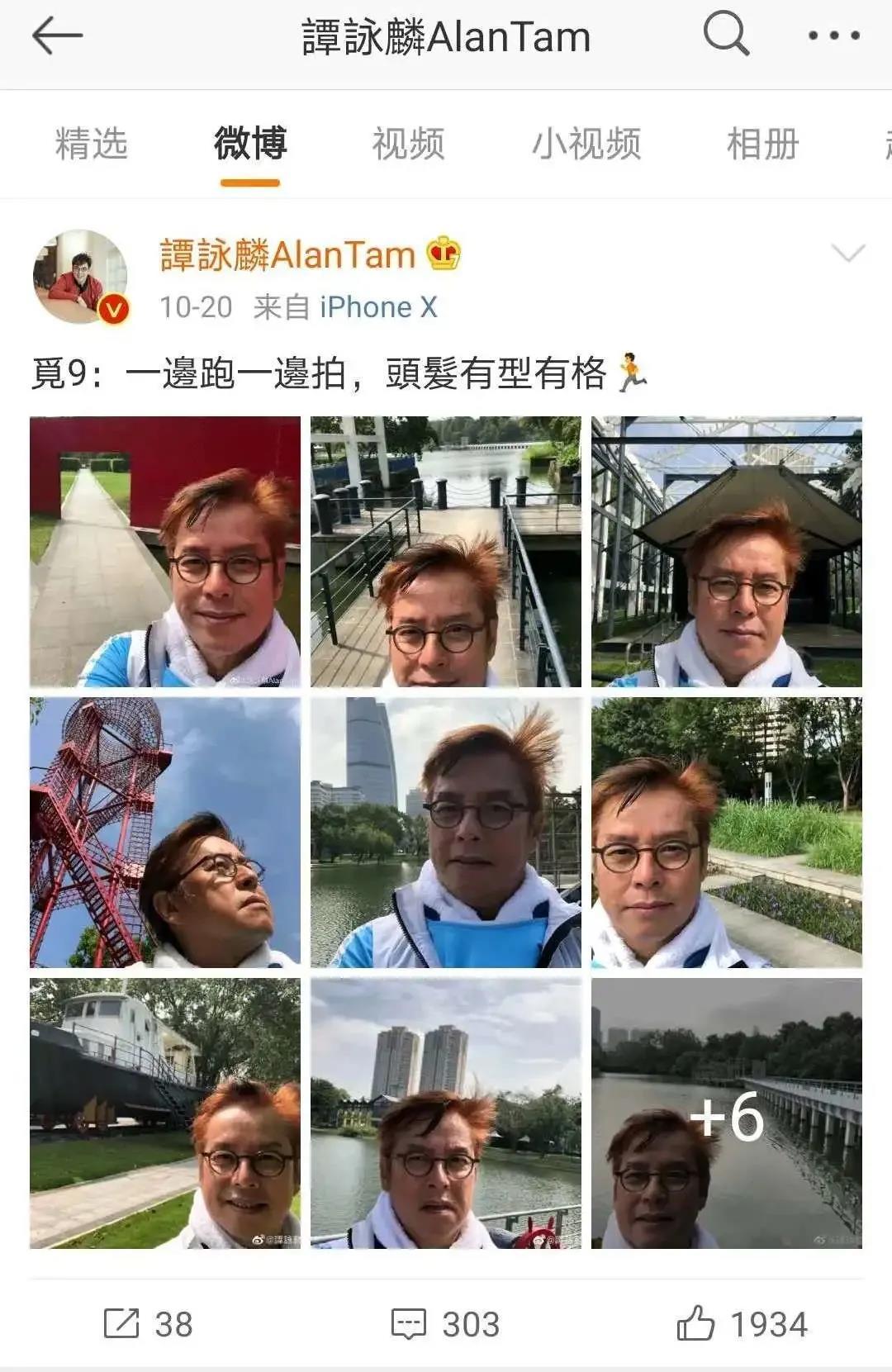The width and height of the screenshot is (892, 1372).
Task: Switch to the 小视频 tab
Action: 588,144
